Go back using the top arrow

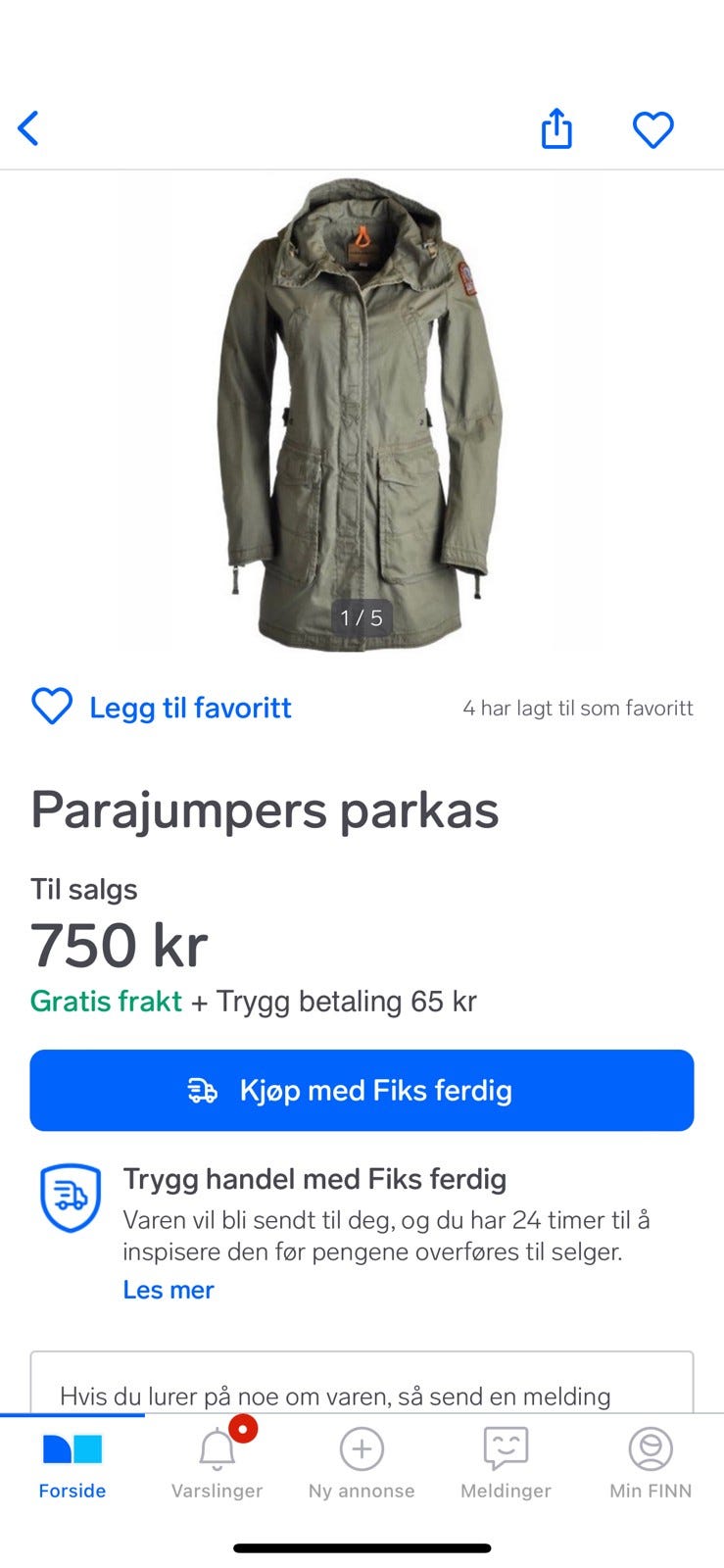point(29,128)
